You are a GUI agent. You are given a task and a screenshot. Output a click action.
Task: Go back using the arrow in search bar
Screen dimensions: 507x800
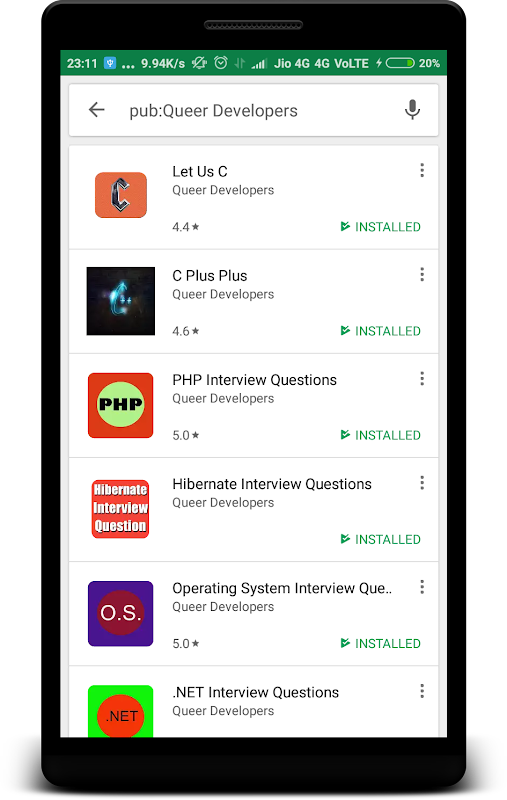(x=96, y=110)
